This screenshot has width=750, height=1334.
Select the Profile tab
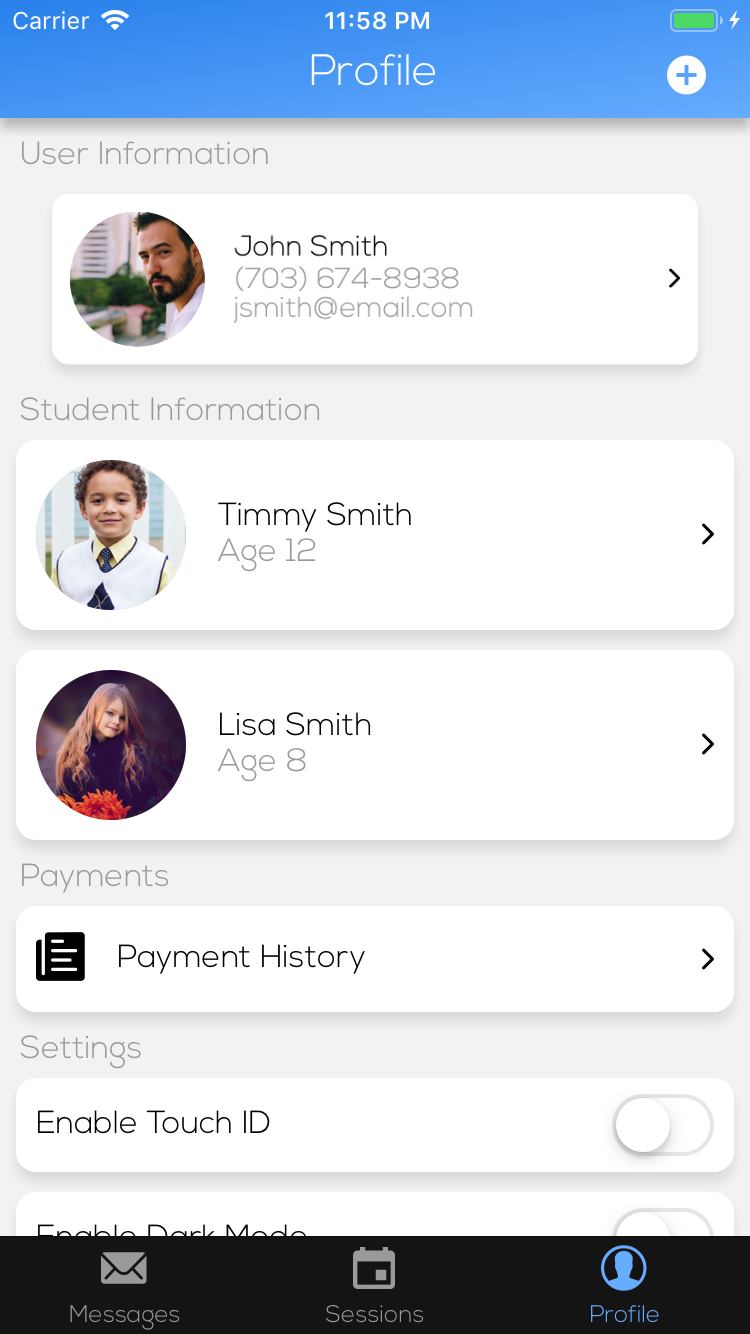click(x=624, y=1286)
